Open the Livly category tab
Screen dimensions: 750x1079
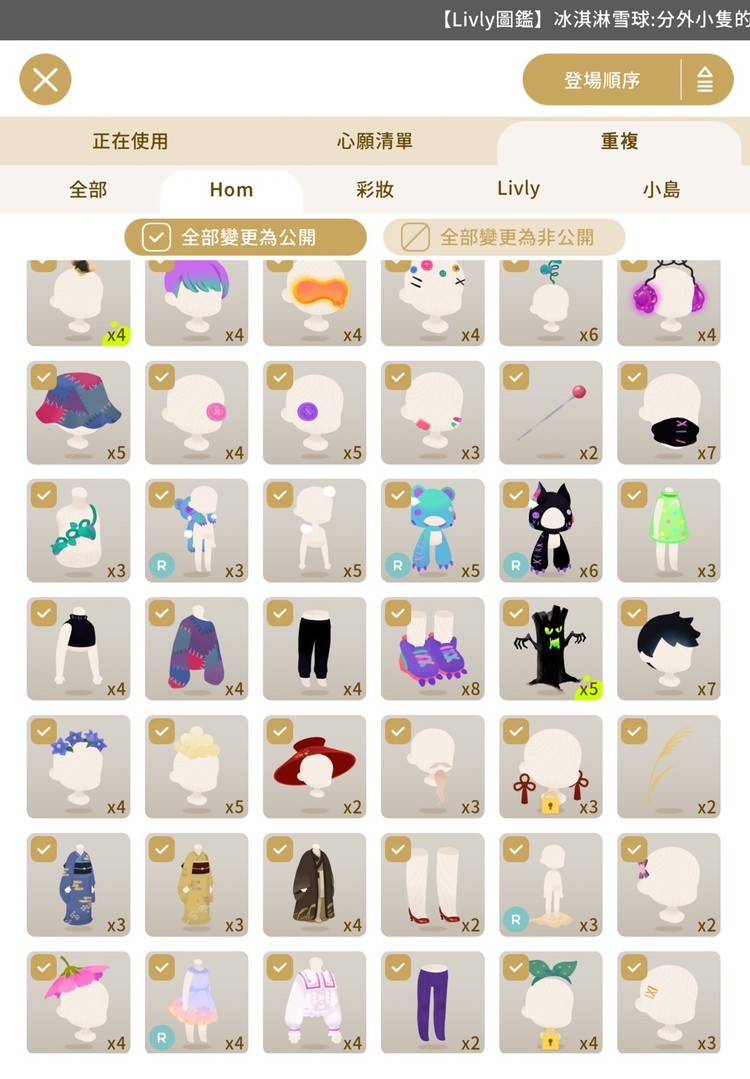click(518, 189)
